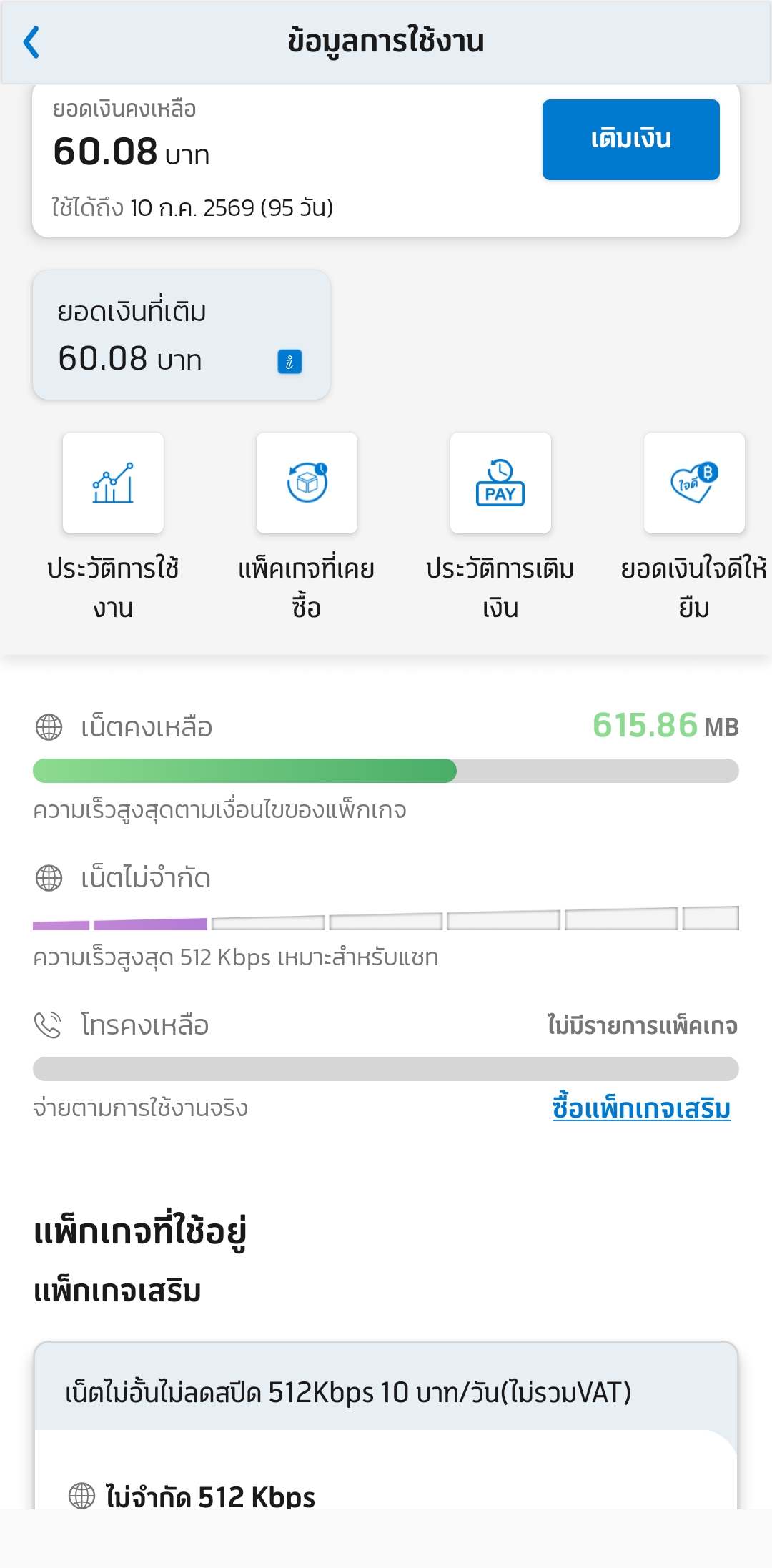Open the 512Kbps unlimited net package card
772x1568 pixels.
point(386,1425)
